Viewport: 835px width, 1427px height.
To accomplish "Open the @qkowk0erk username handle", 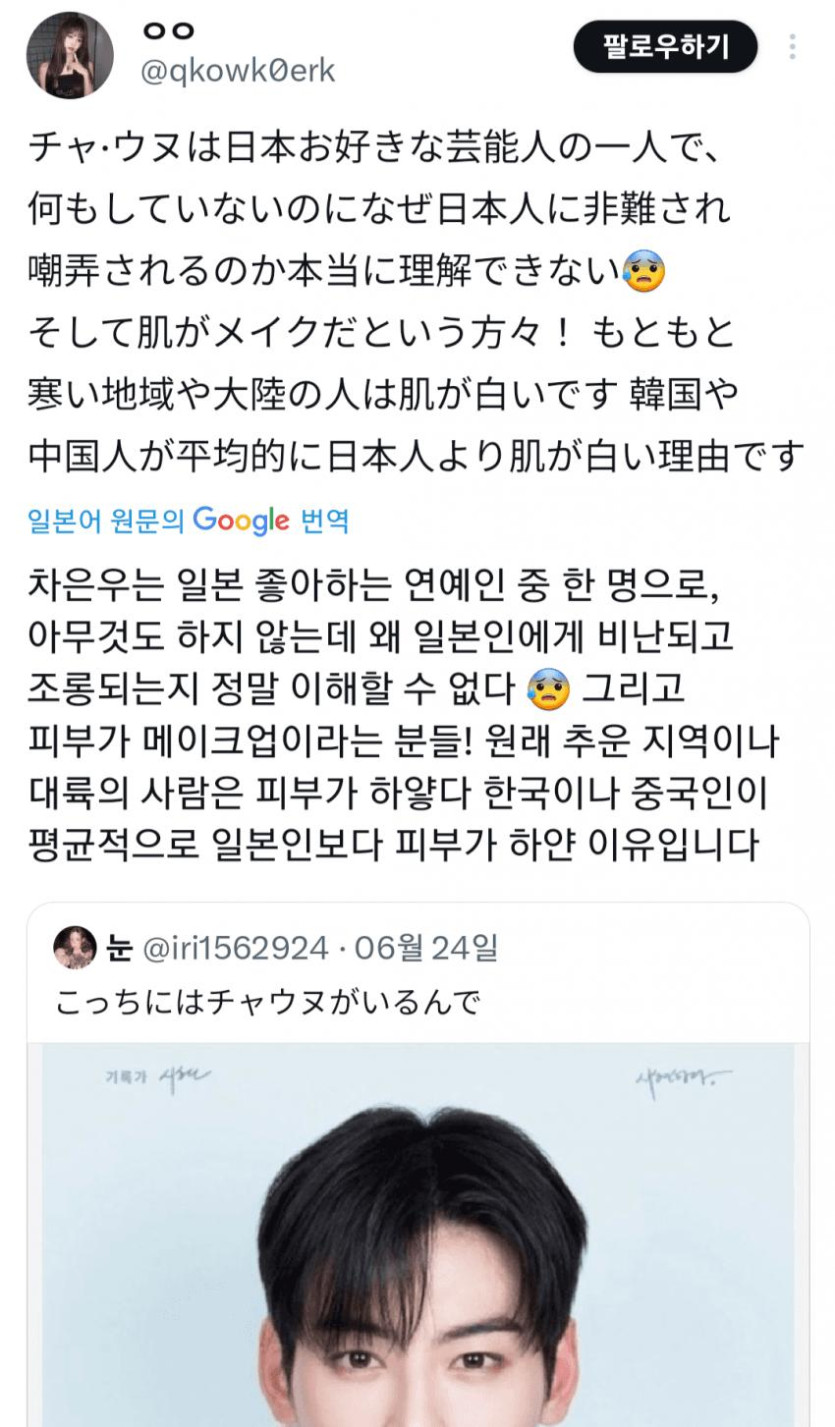I will [x=237, y=71].
